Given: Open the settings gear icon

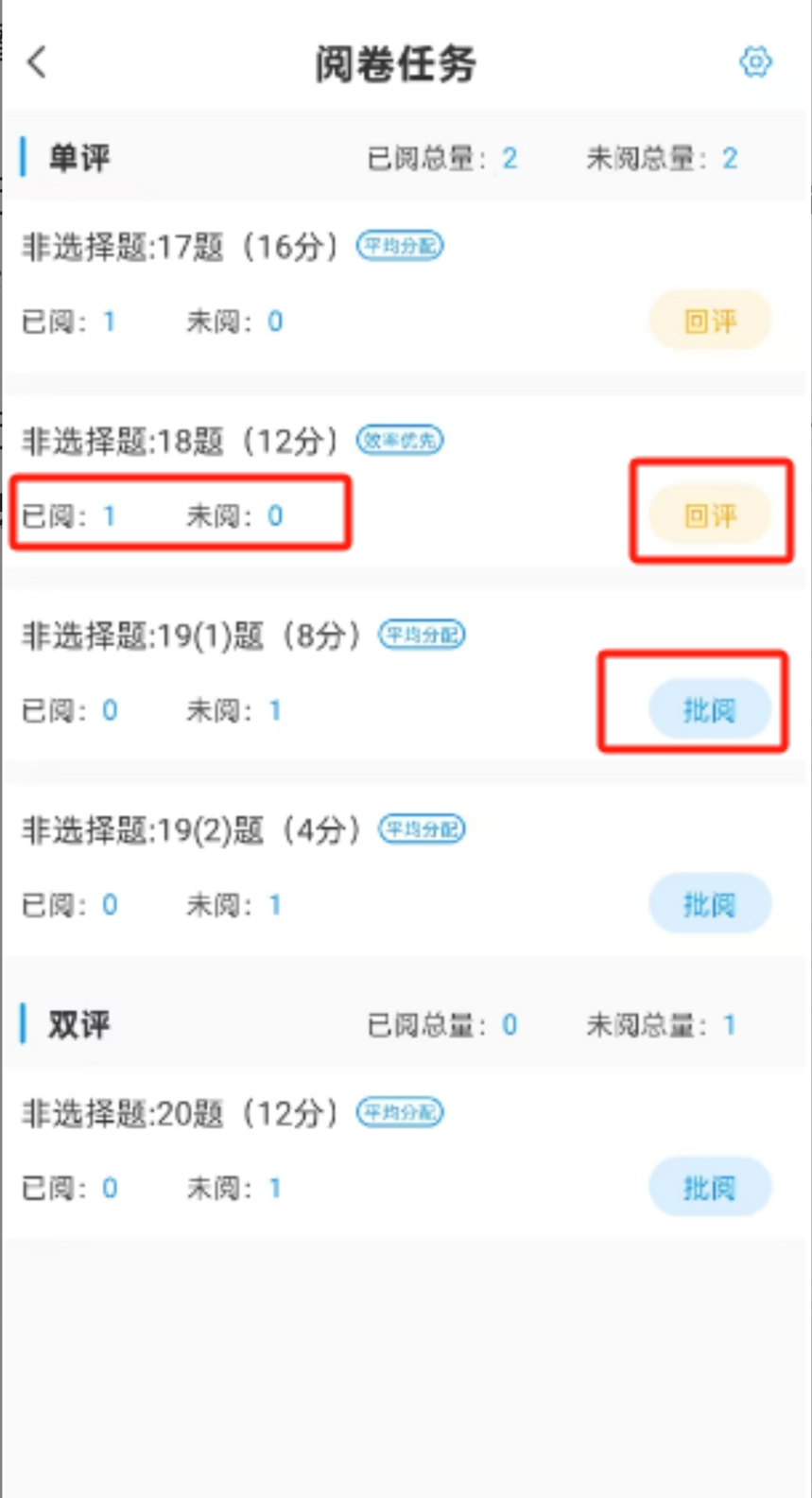Looking at the screenshot, I should click(x=755, y=62).
